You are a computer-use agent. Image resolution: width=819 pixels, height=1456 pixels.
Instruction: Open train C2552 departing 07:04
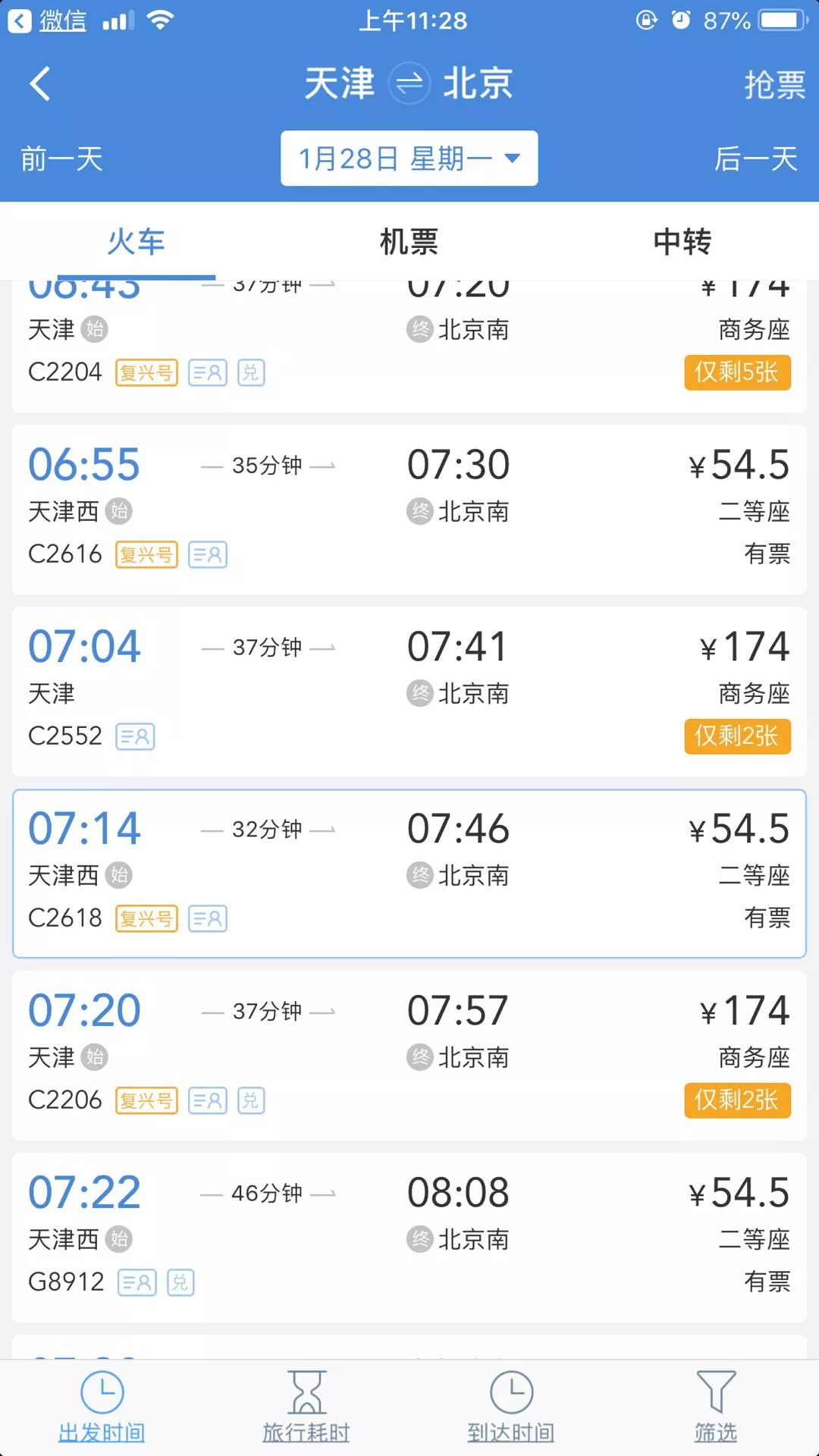[x=409, y=691]
